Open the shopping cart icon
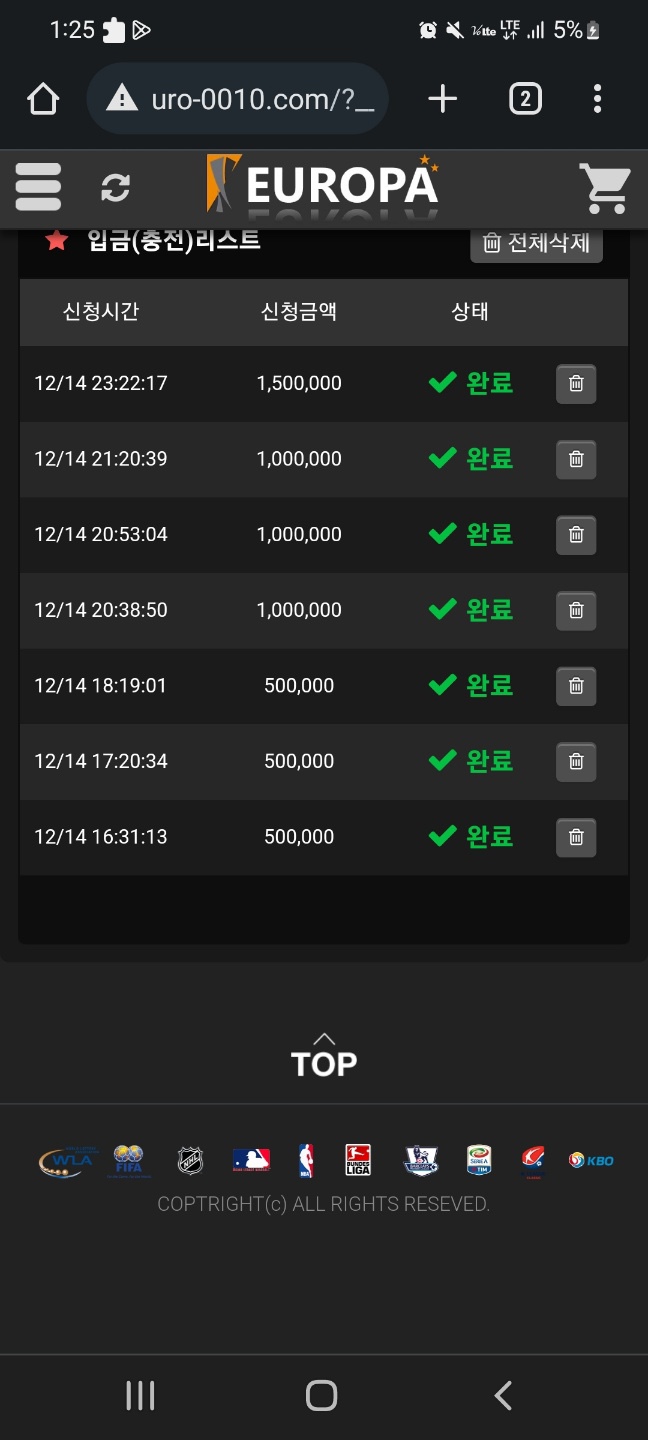The image size is (648, 1440). click(x=605, y=188)
